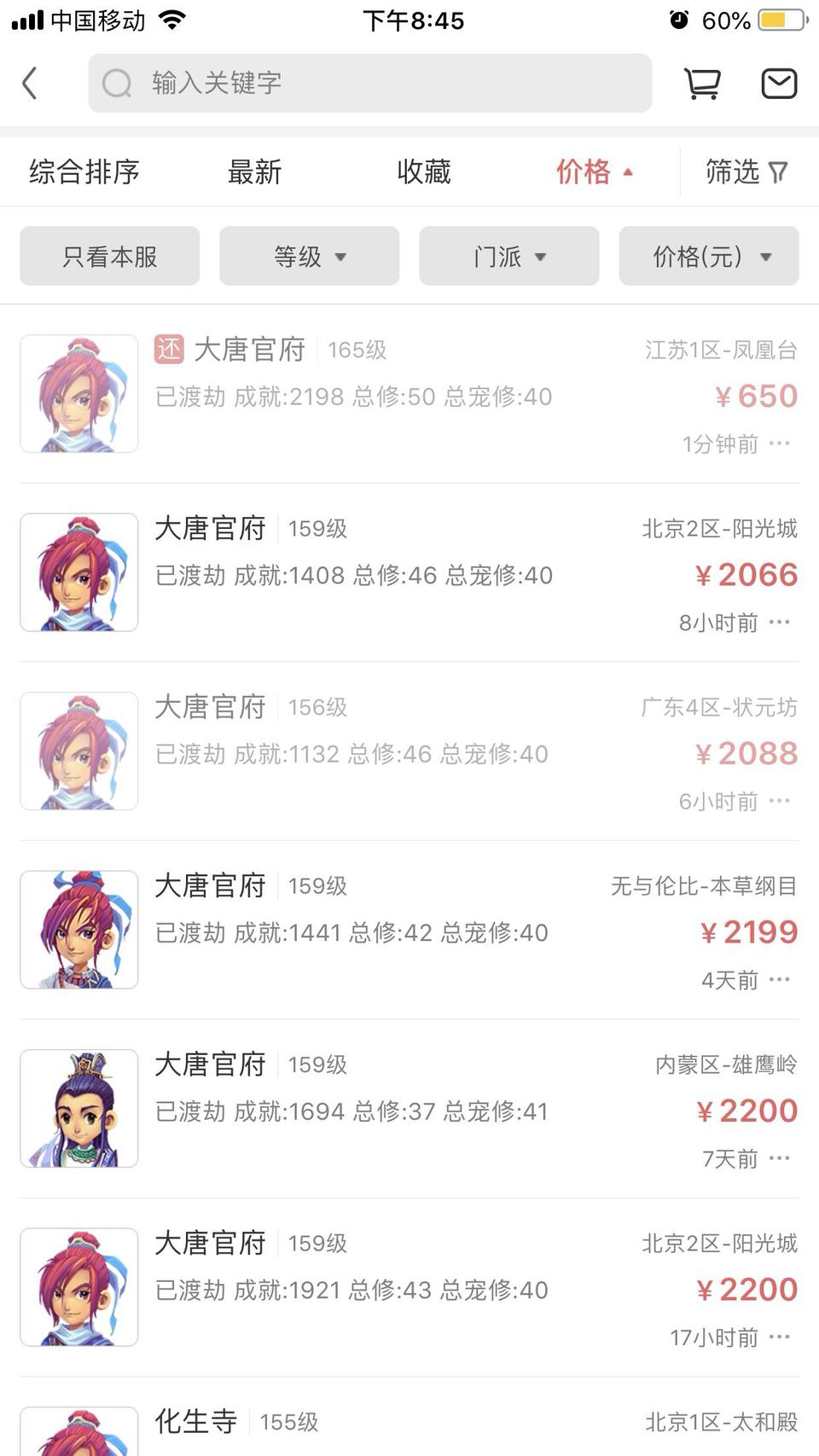The image size is (819, 1456).
Task: Toggle the 价格 sort order
Action: 594,172
